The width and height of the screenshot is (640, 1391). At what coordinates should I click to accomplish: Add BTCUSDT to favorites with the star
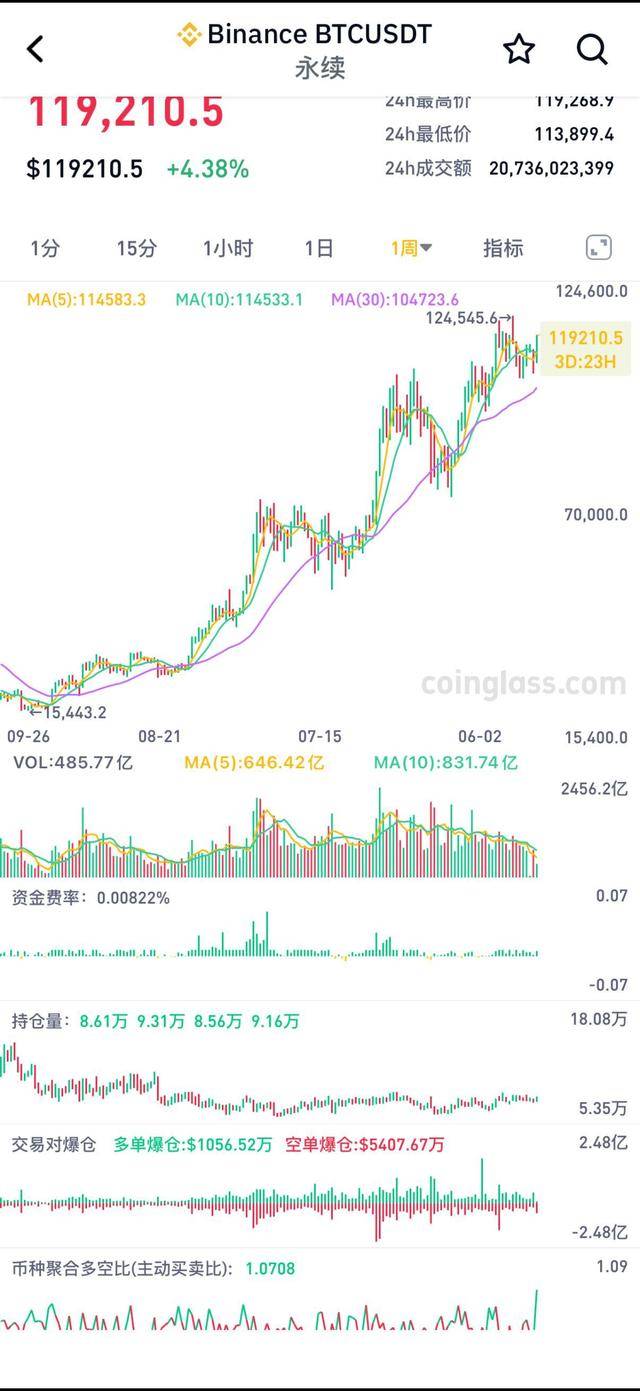pyautogui.click(x=519, y=48)
